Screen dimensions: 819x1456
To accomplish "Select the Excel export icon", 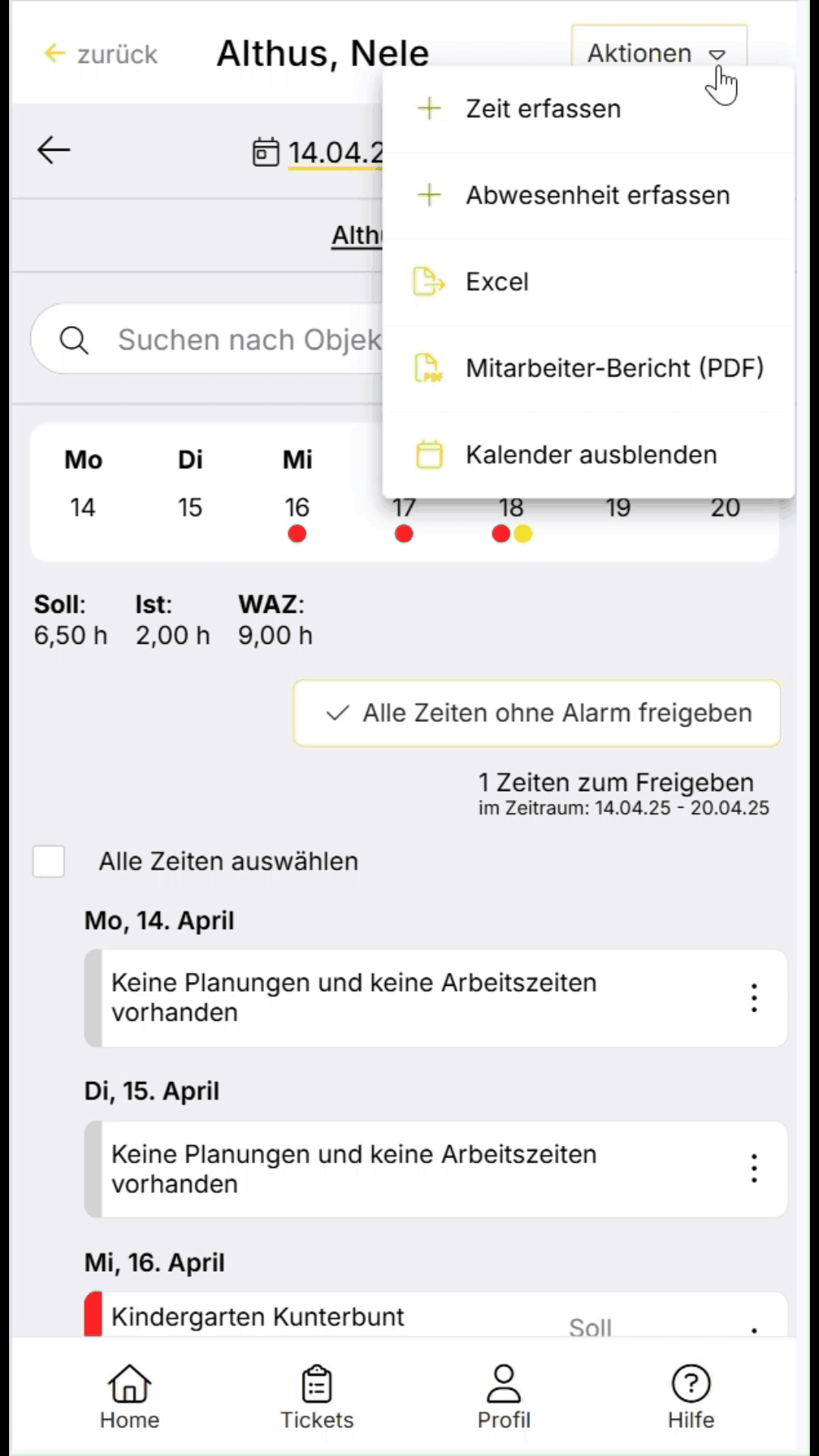I will (429, 281).
